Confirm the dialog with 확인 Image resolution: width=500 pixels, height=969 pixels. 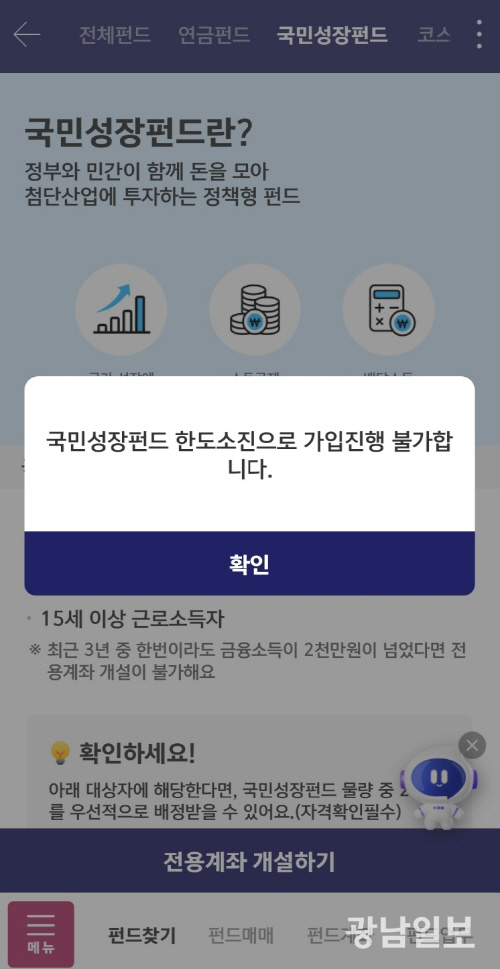[250, 564]
